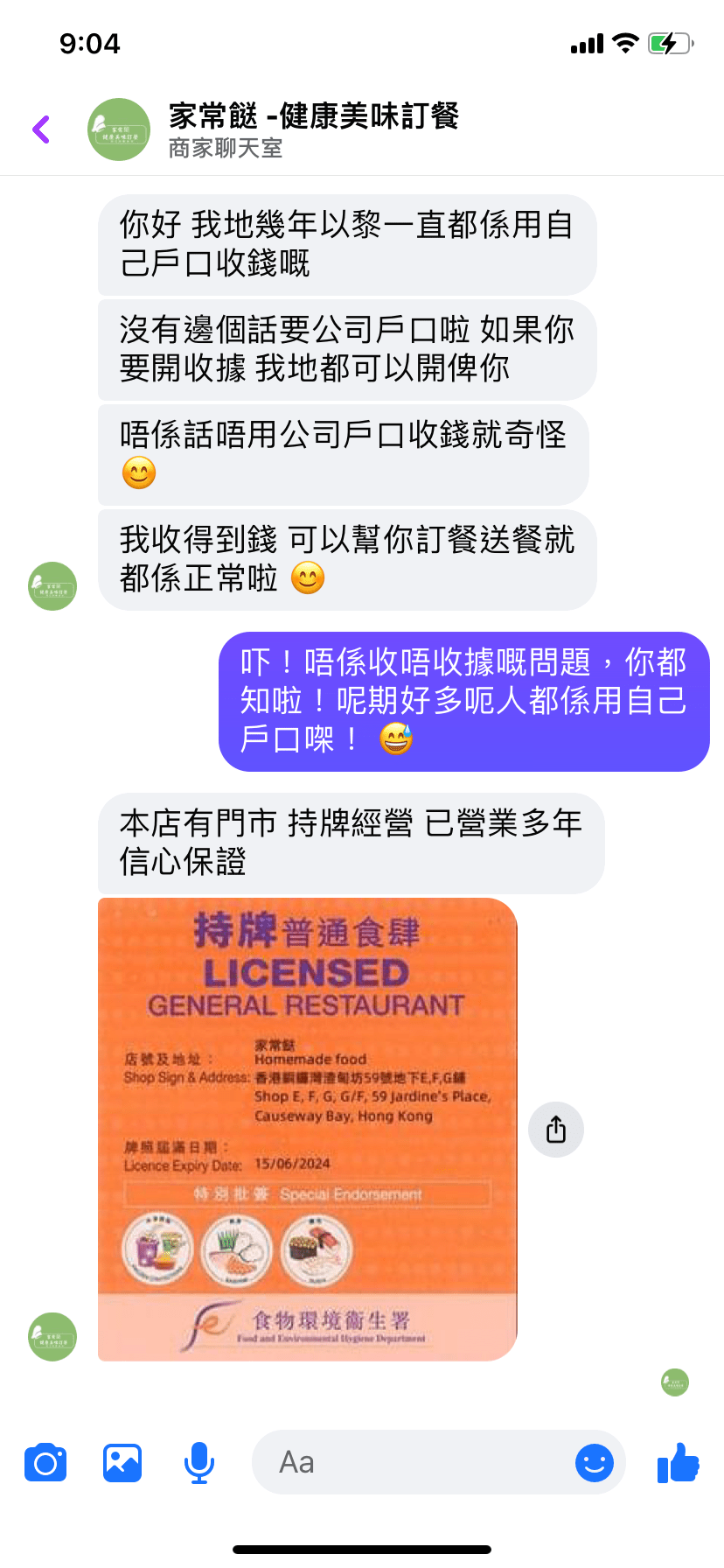Screen dimensions: 724x1568
Task: Open the camera to take a photo
Action: (45, 1463)
